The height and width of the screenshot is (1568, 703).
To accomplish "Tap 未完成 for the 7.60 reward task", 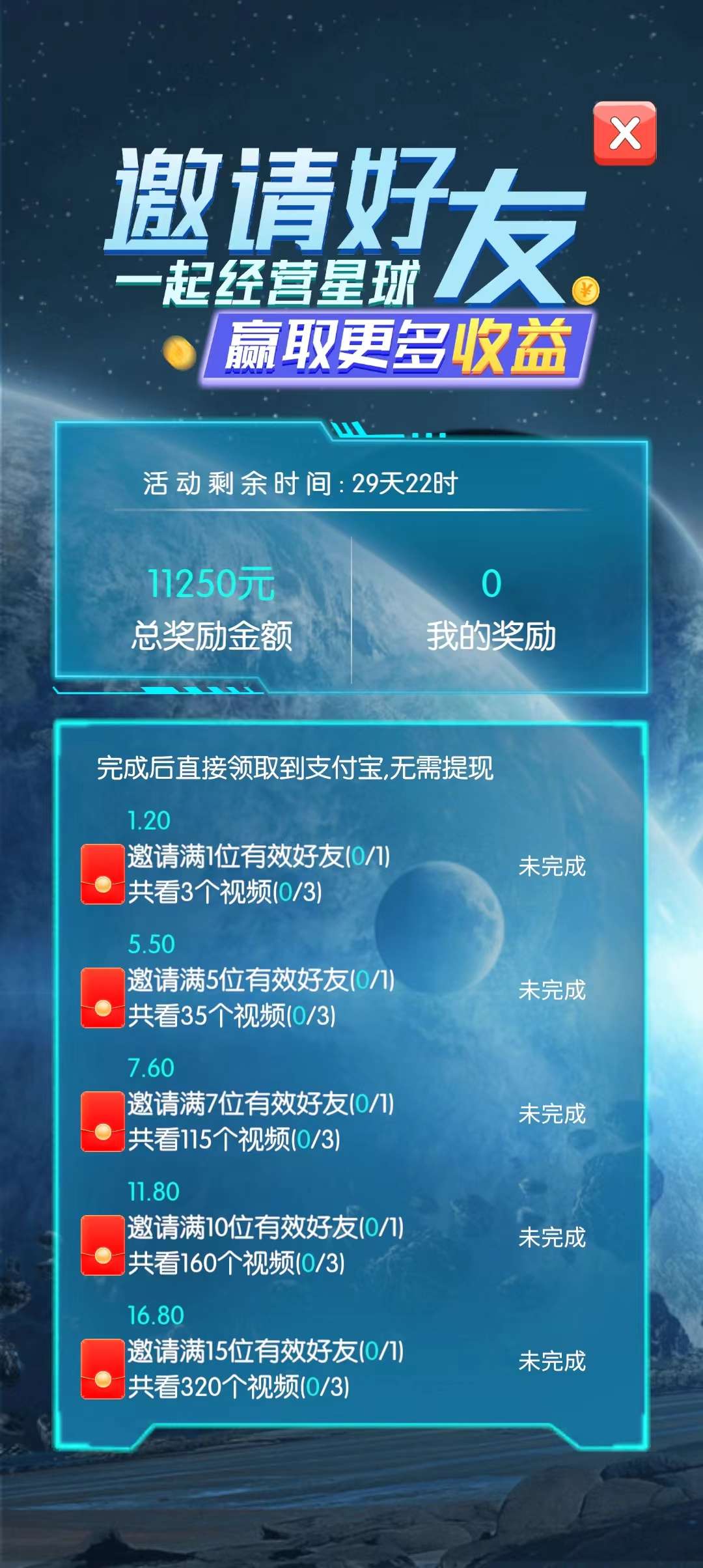I will point(552,1114).
